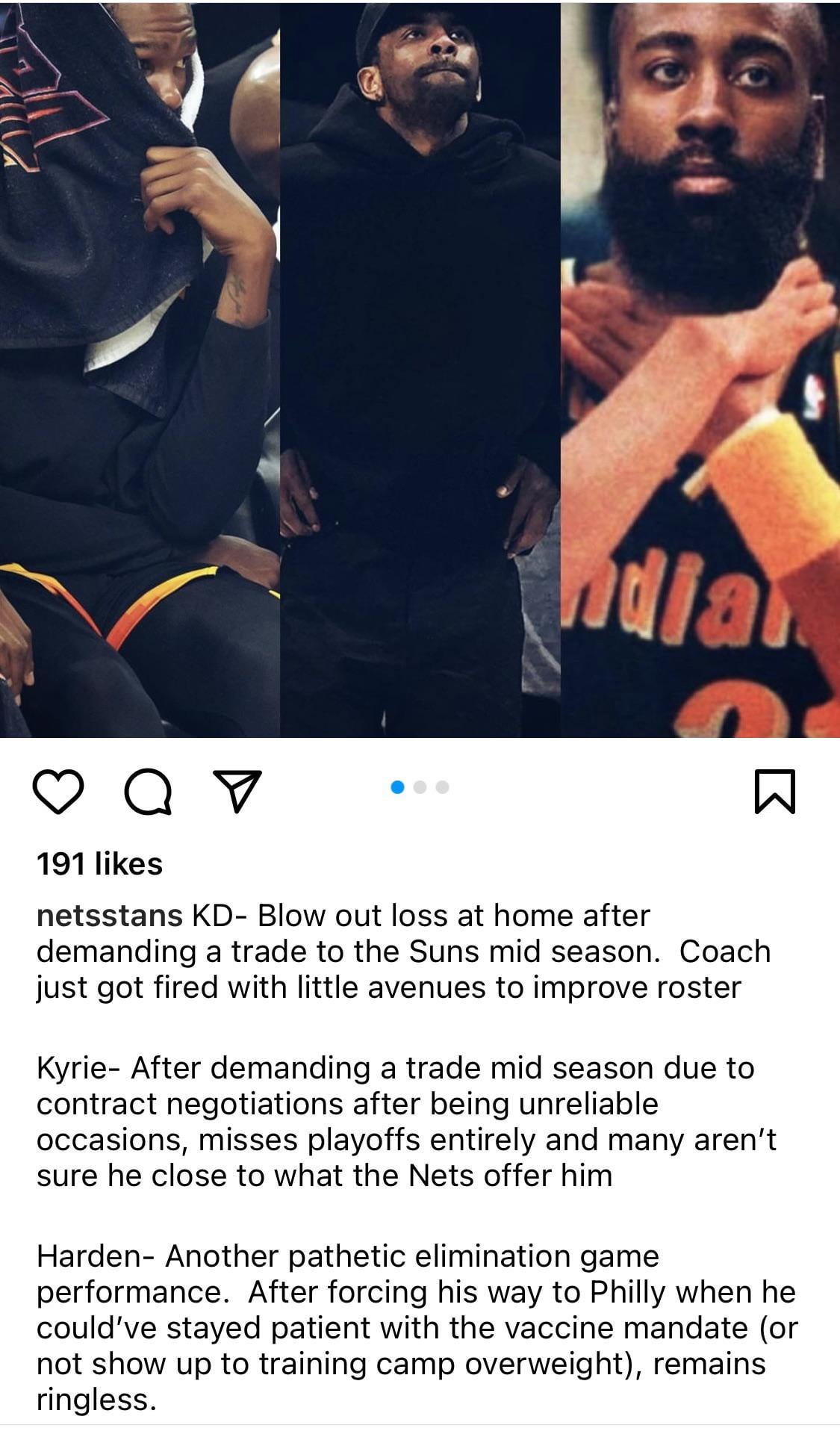Bookmark this post to saved

pyautogui.click(x=775, y=791)
